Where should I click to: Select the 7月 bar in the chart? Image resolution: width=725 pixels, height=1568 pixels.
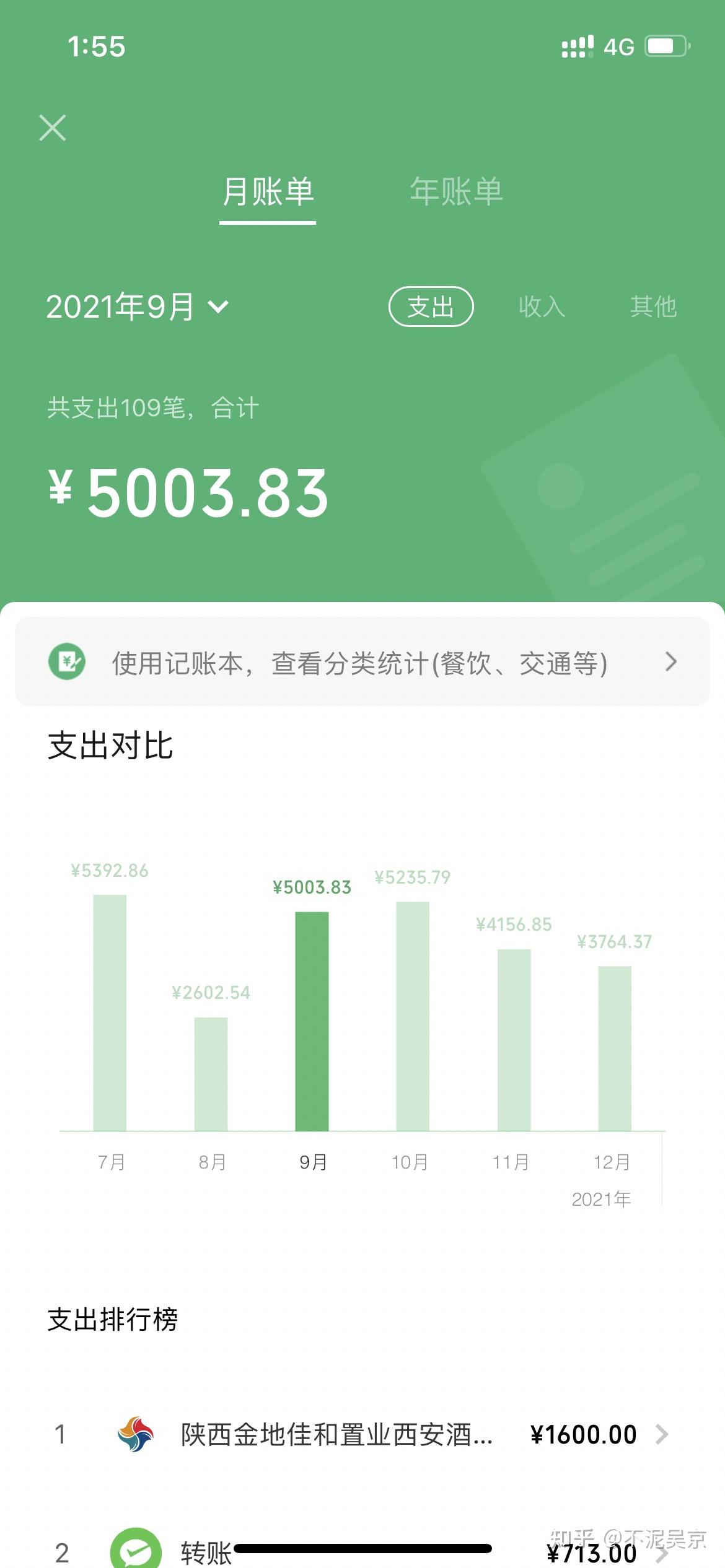tap(110, 1013)
